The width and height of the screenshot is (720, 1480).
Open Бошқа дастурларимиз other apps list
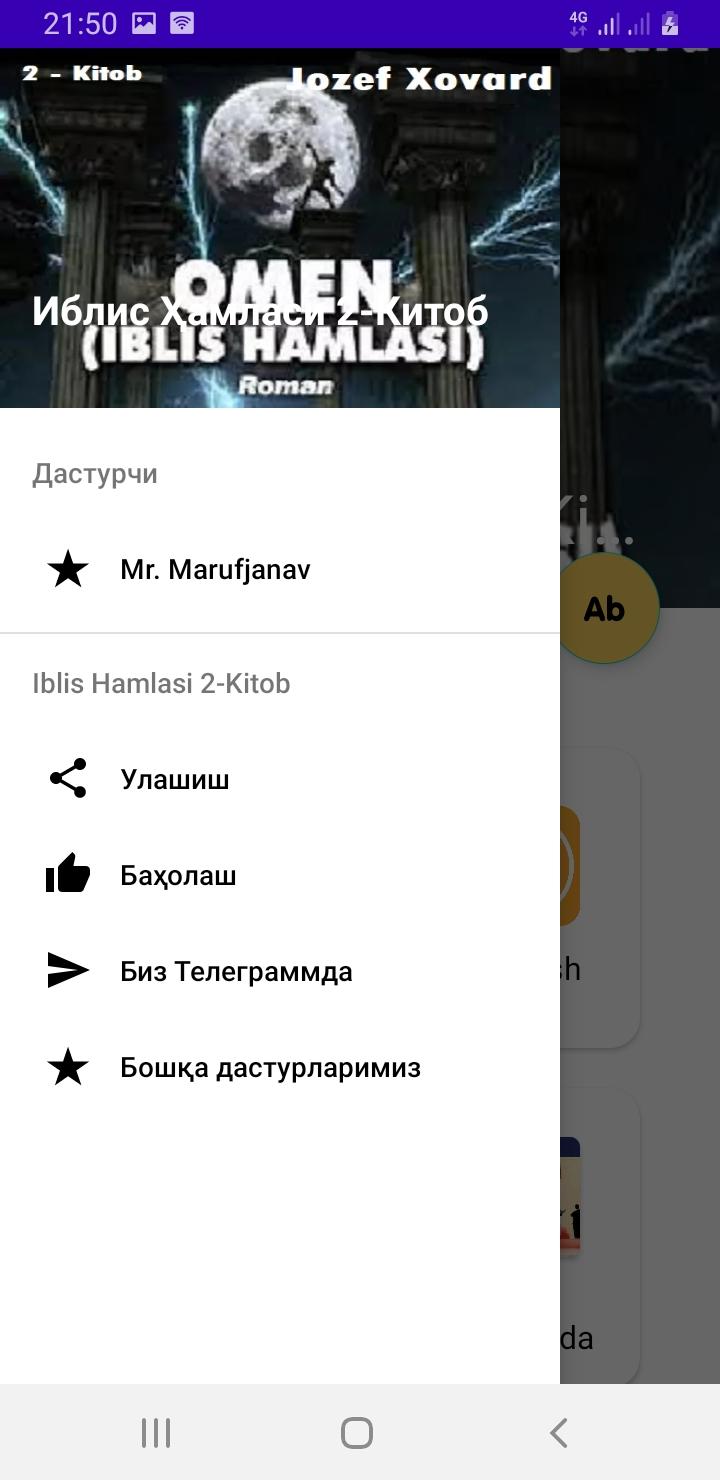click(x=270, y=1068)
